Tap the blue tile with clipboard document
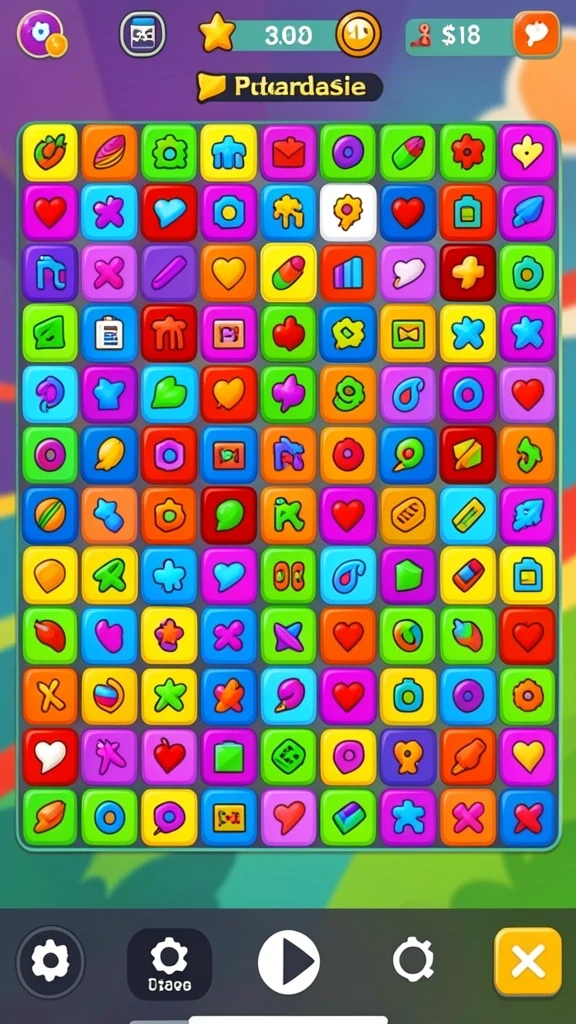Screen dimensions: 576x1024 click(x=109, y=333)
